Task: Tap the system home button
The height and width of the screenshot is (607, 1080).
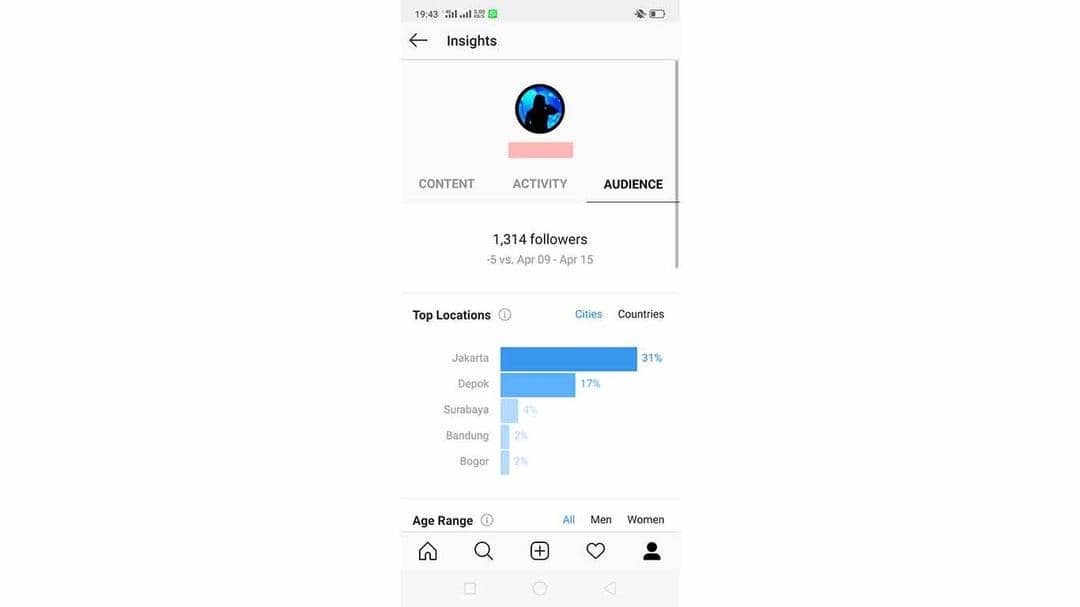Action: (540, 589)
